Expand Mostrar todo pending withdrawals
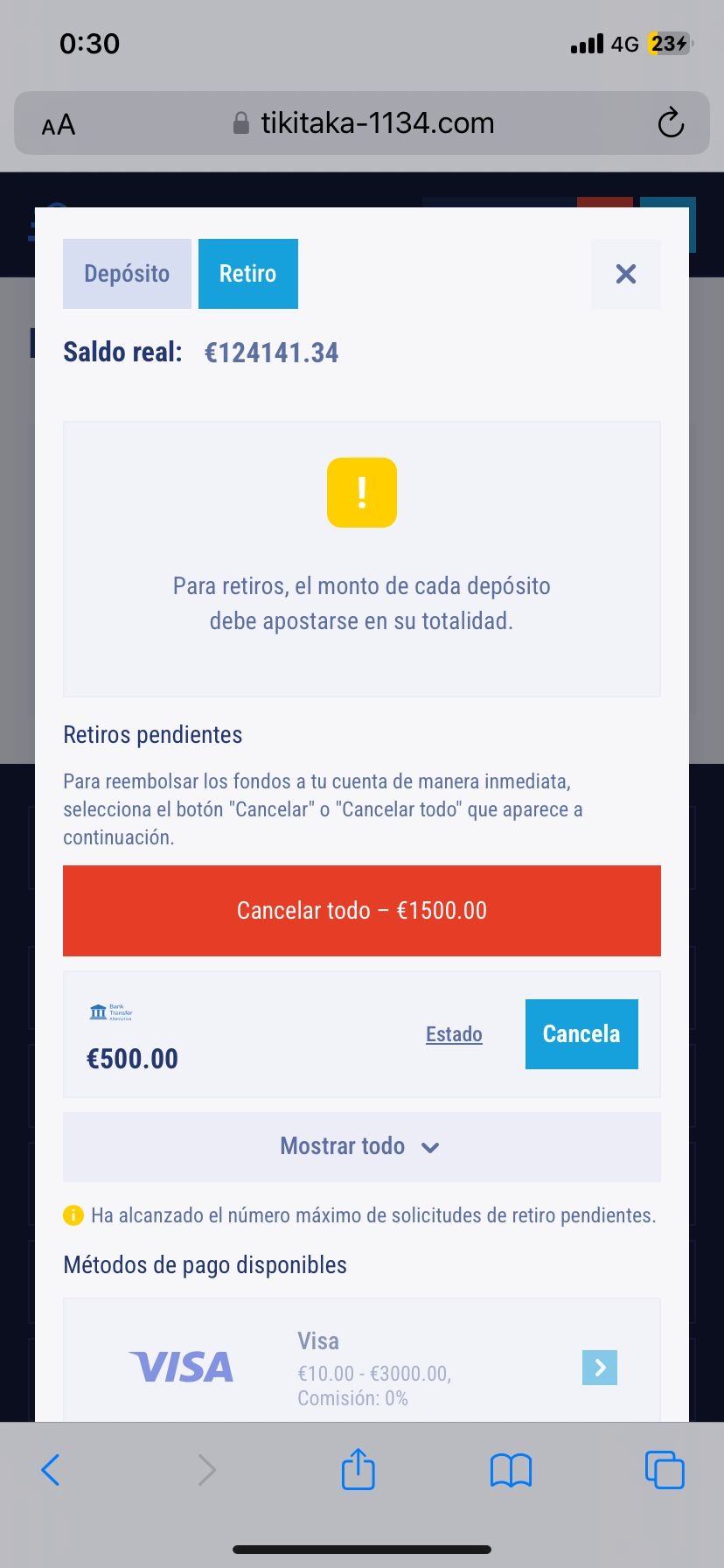724x1568 pixels. 362,1147
